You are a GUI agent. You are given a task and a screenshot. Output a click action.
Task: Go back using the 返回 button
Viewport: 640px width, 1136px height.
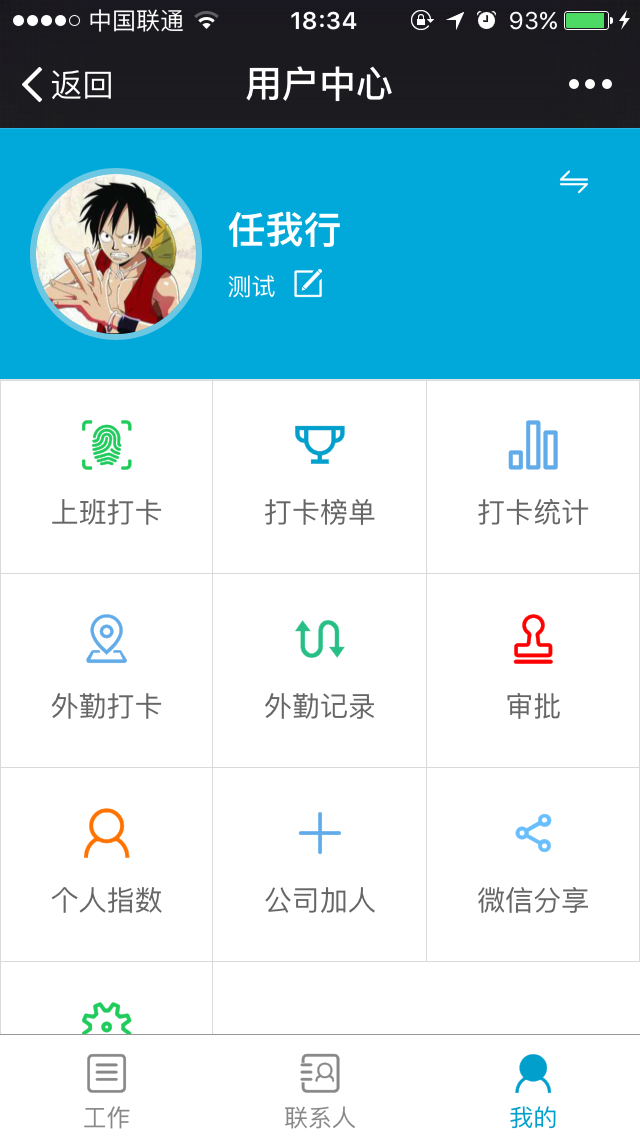point(67,85)
